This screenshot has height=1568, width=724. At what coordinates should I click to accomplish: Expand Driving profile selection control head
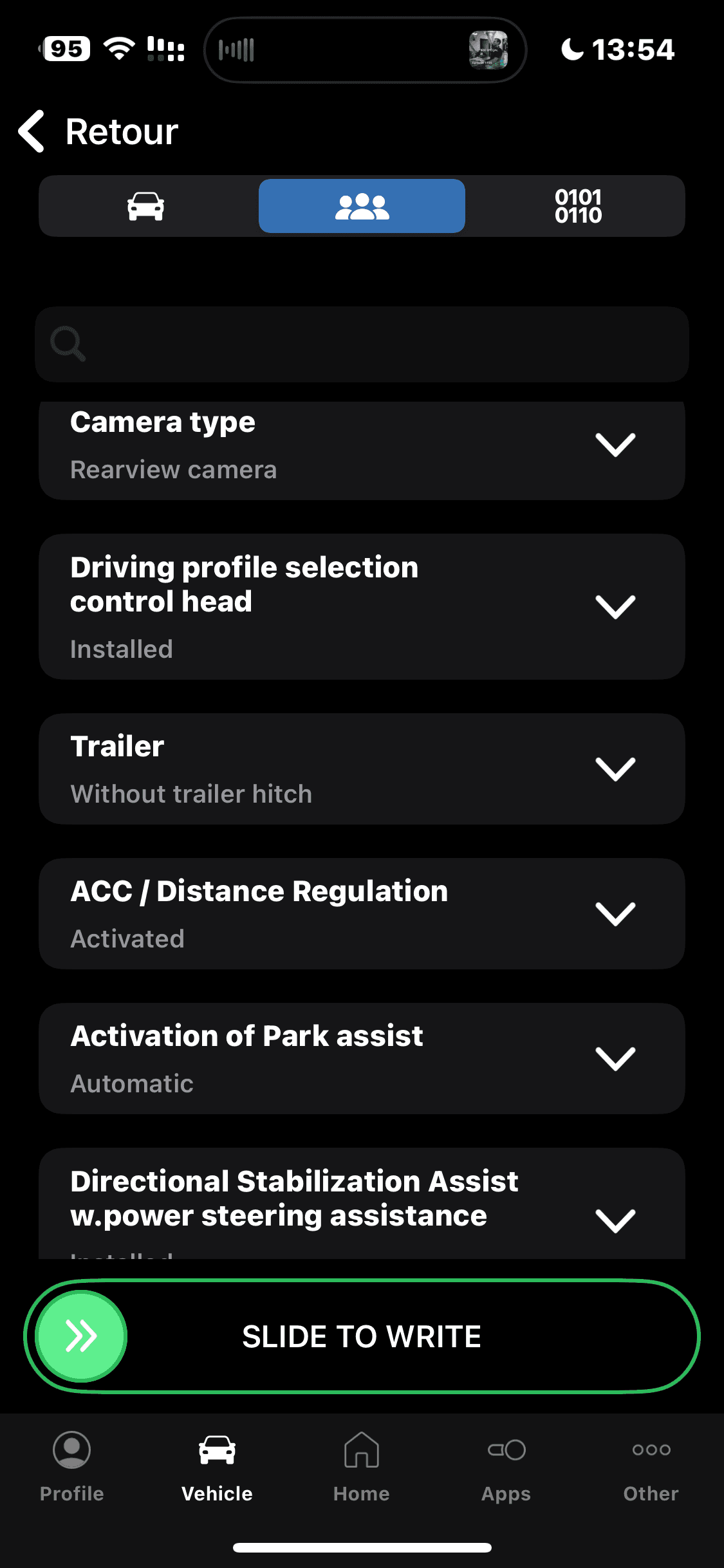click(615, 607)
